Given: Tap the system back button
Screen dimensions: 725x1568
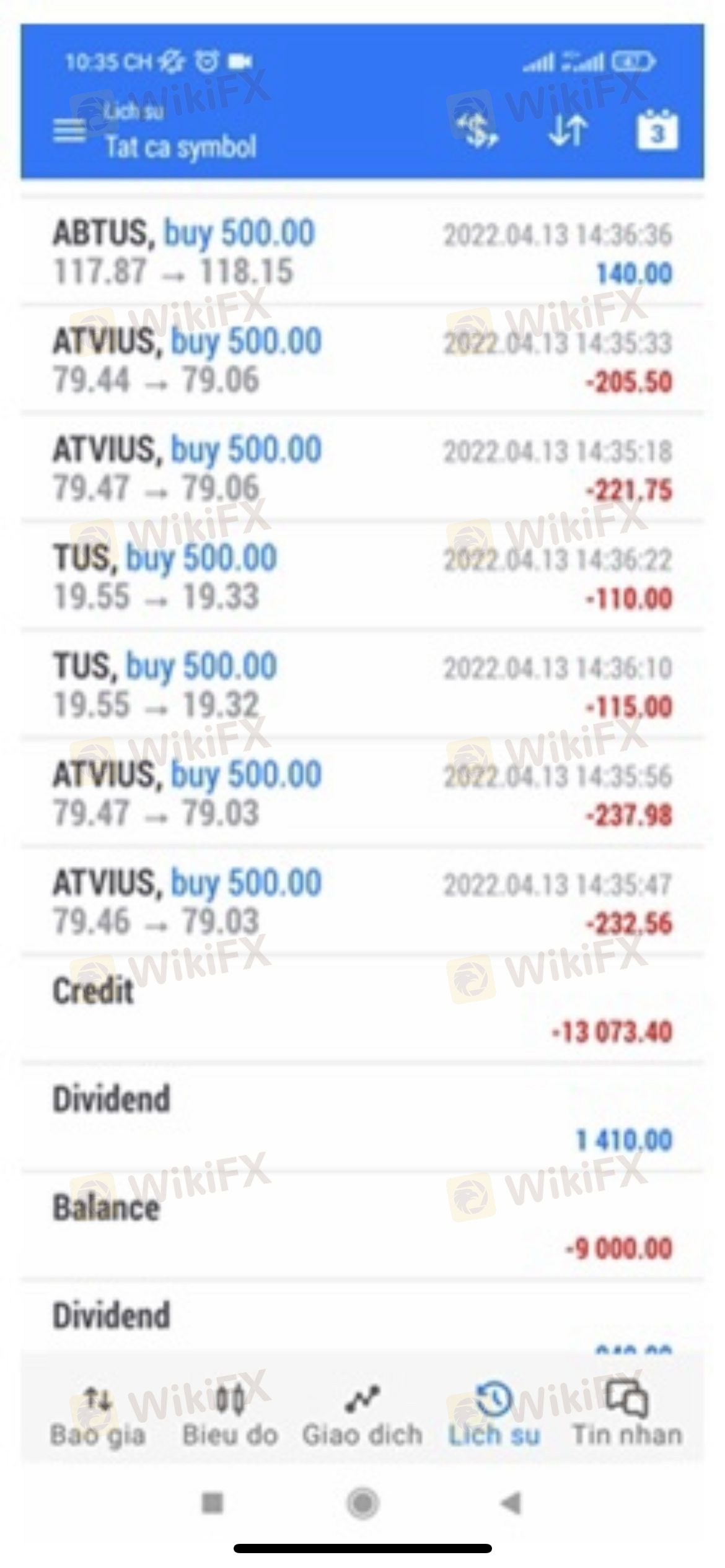Looking at the screenshot, I should (511, 1502).
